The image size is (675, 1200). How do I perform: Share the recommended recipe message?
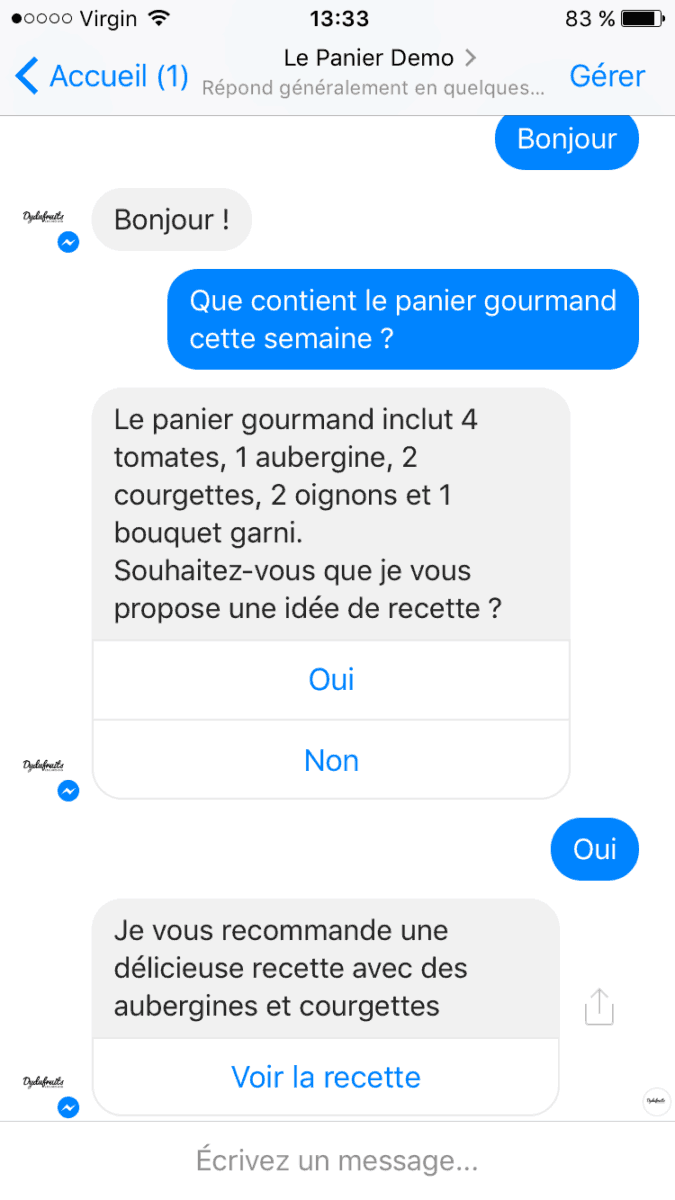click(x=598, y=1007)
